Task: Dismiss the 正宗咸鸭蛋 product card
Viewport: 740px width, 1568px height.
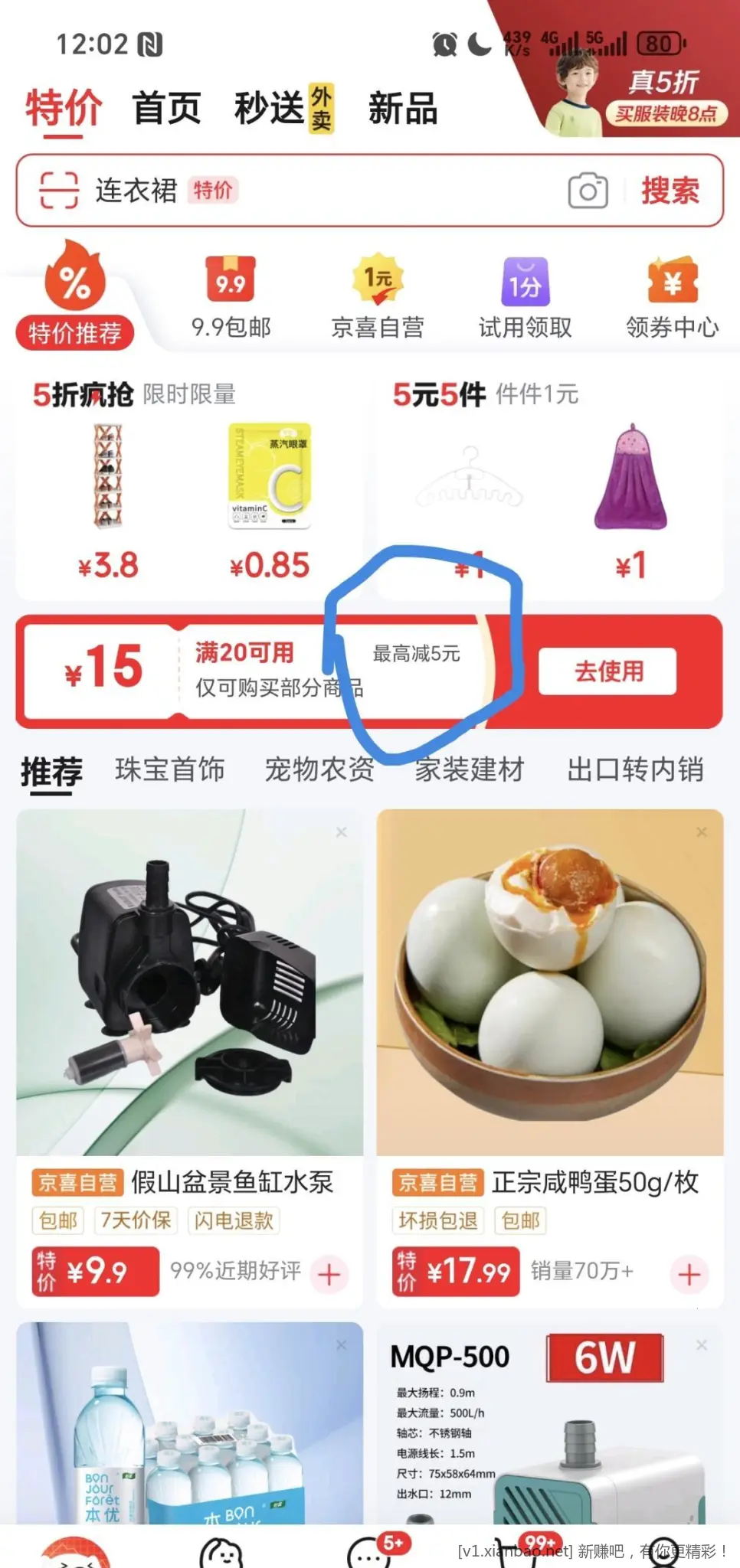Action: point(701,831)
